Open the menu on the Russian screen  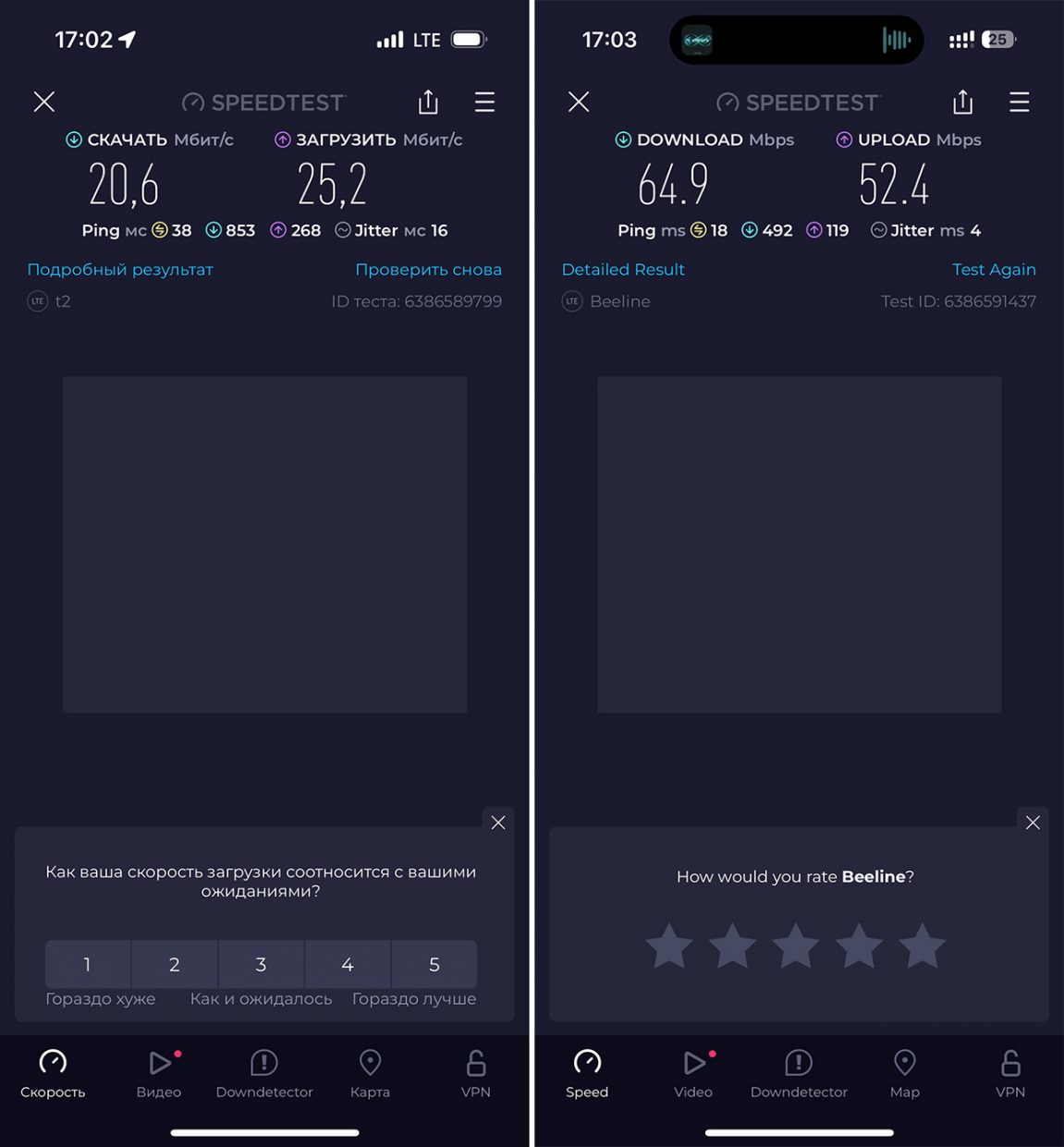(484, 102)
